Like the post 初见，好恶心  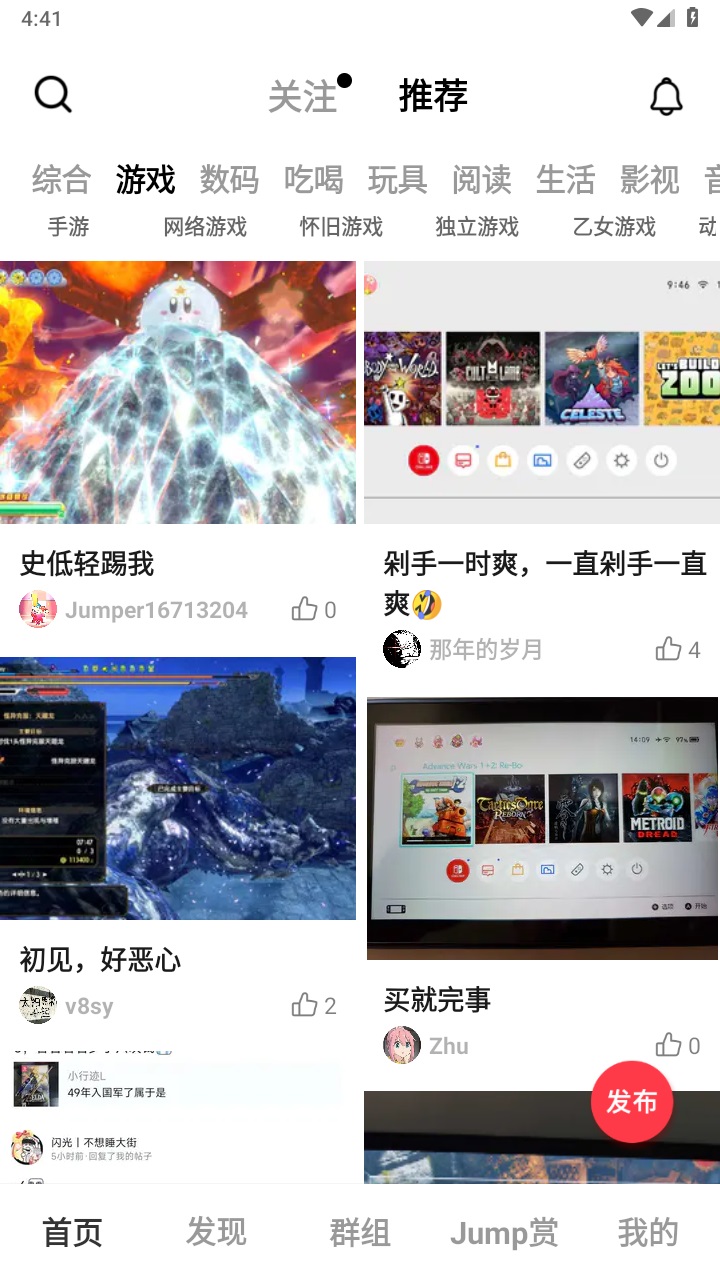(x=305, y=1005)
